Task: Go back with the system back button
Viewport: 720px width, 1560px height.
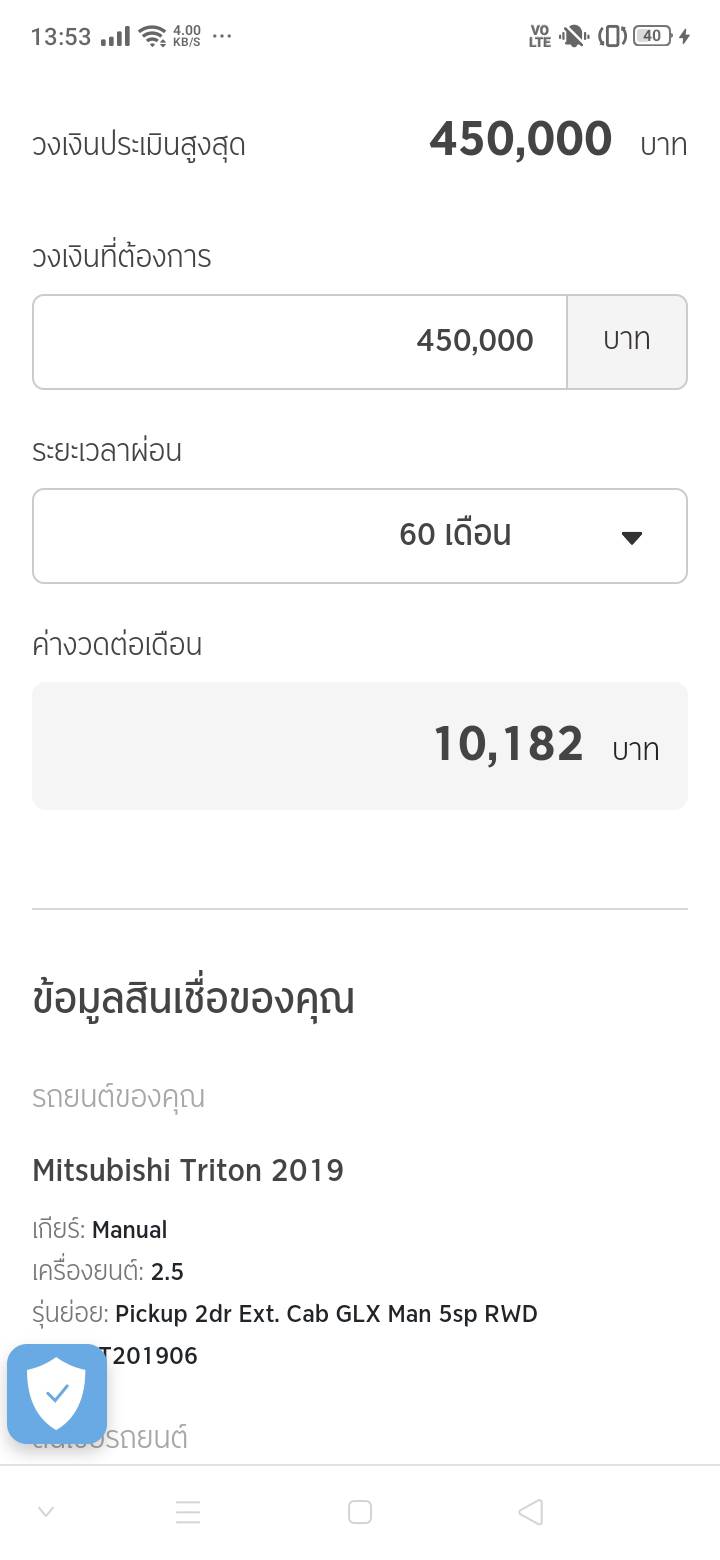Action: pos(531,1512)
